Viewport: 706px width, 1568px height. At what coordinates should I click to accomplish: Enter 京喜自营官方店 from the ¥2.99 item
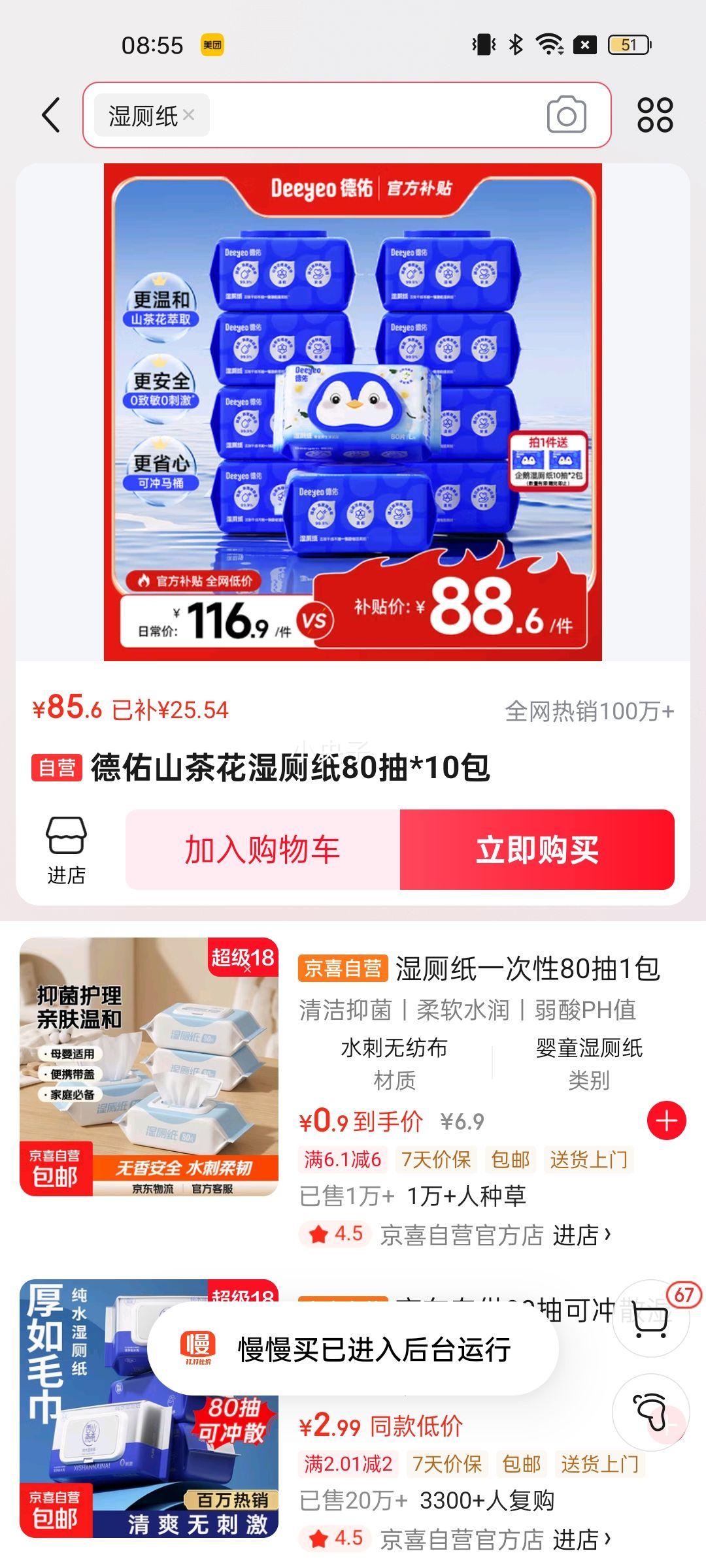[496, 1539]
